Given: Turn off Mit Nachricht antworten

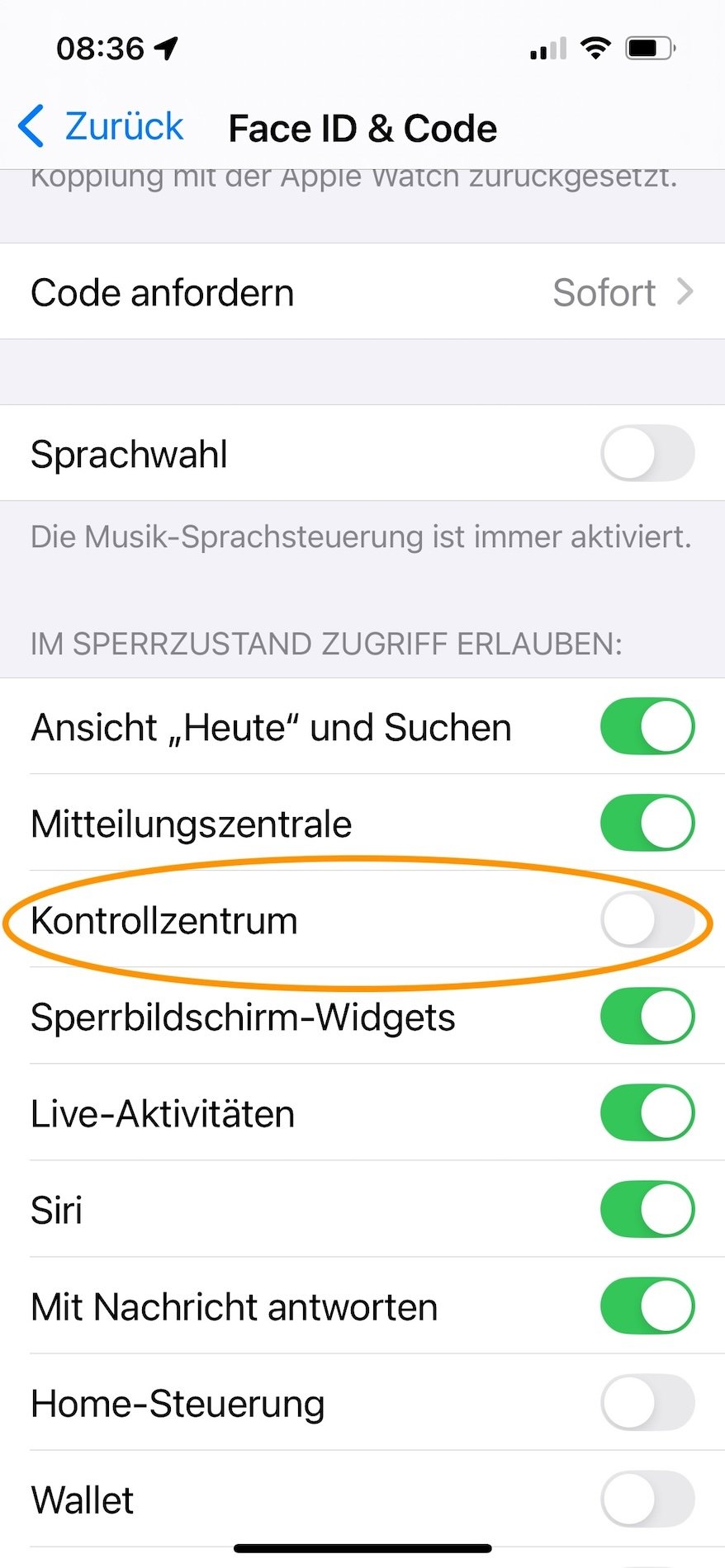Looking at the screenshot, I should (647, 1306).
